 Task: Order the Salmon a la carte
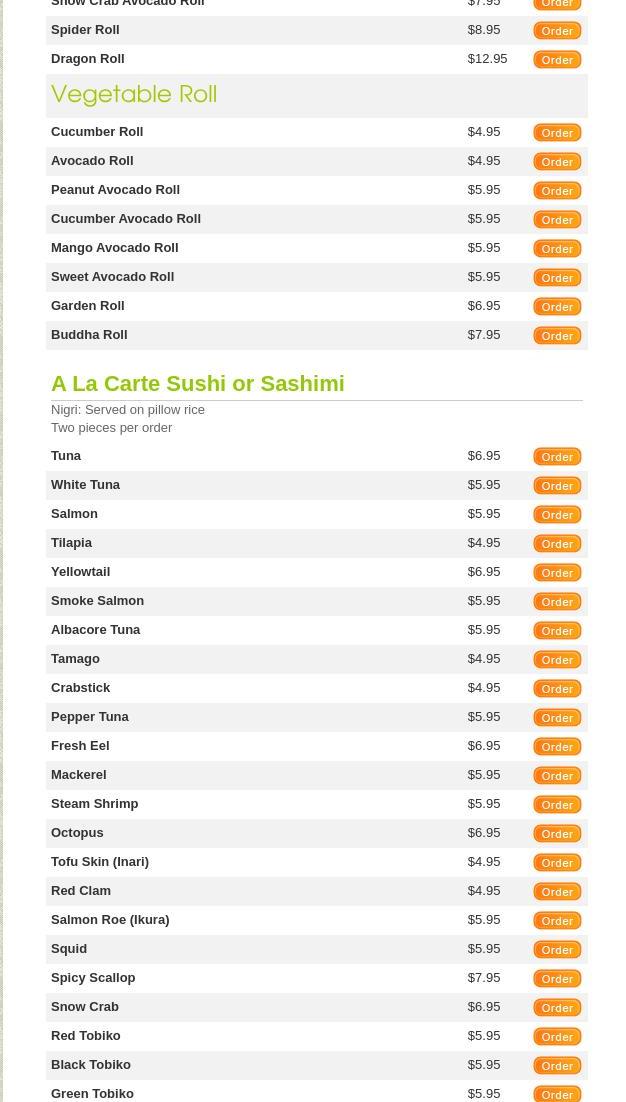(x=557, y=515)
